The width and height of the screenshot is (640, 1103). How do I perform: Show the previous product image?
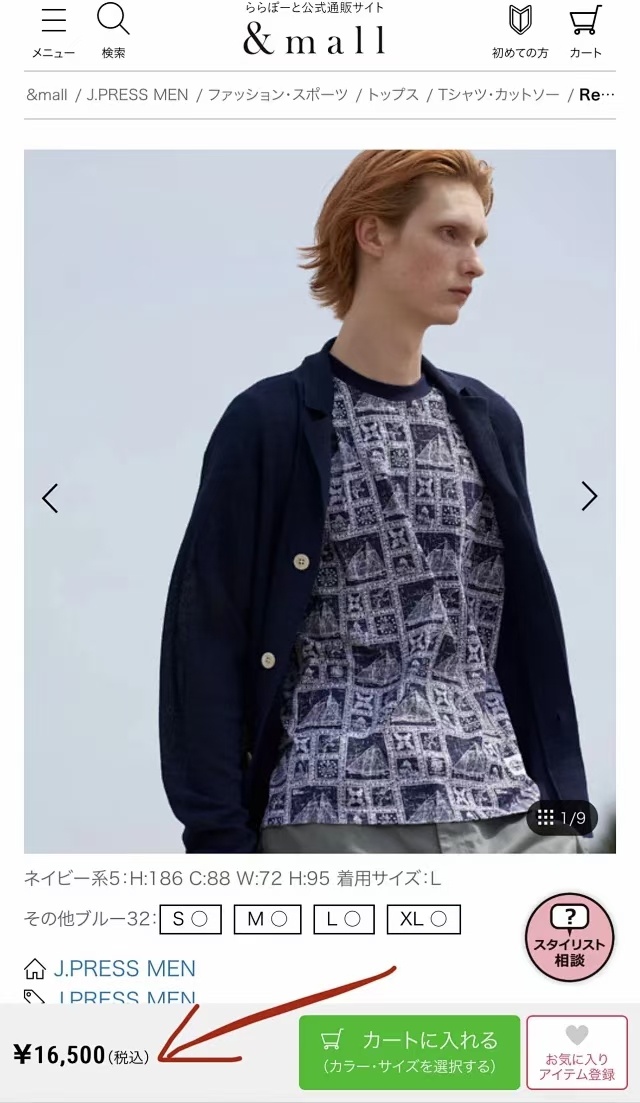click(50, 498)
